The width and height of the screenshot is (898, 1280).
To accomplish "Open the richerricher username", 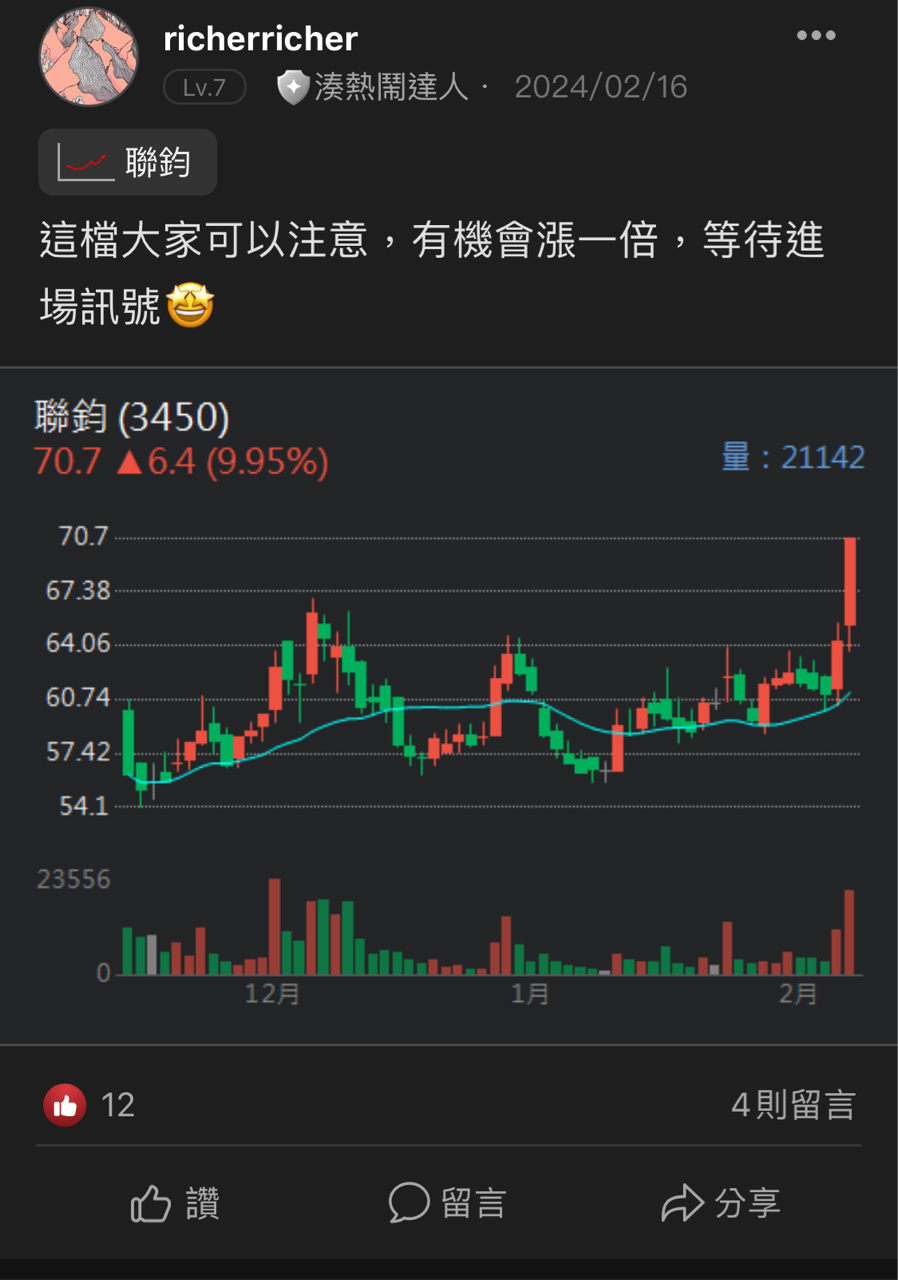I will click(x=260, y=39).
